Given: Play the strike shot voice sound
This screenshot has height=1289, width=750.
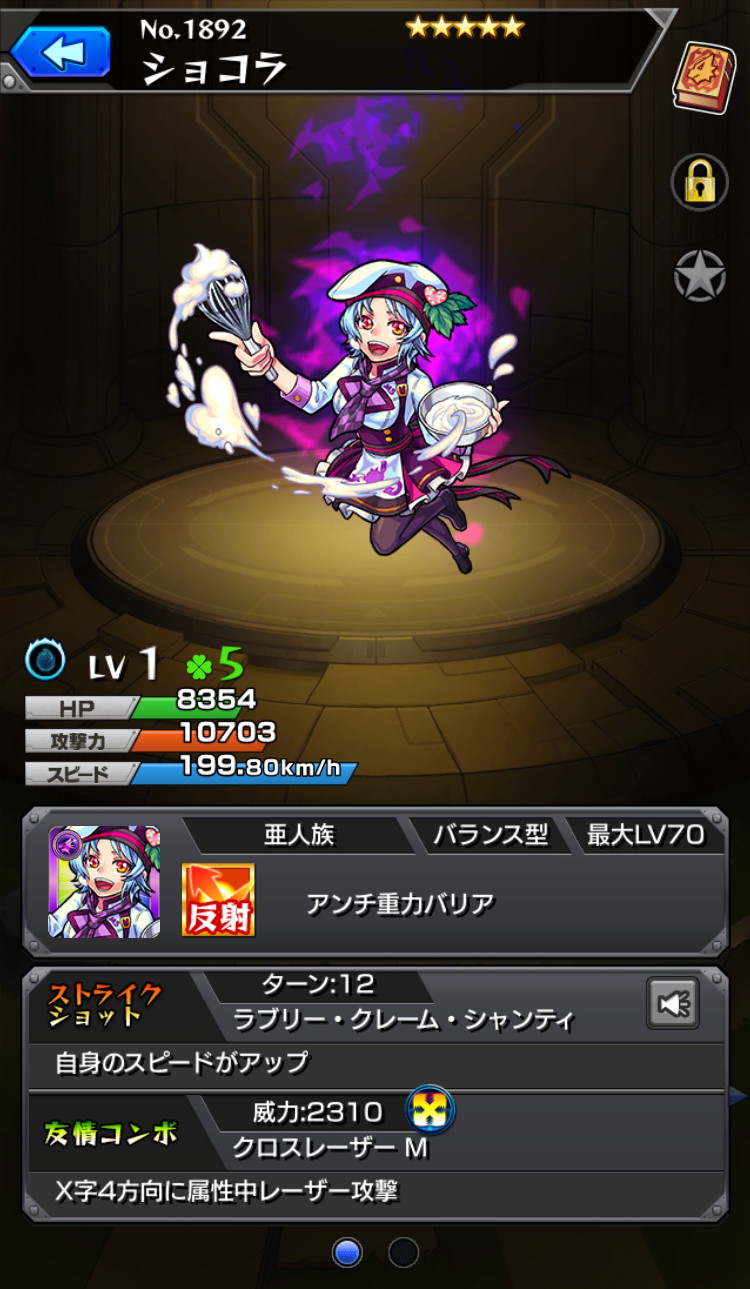Looking at the screenshot, I should click(673, 1003).
